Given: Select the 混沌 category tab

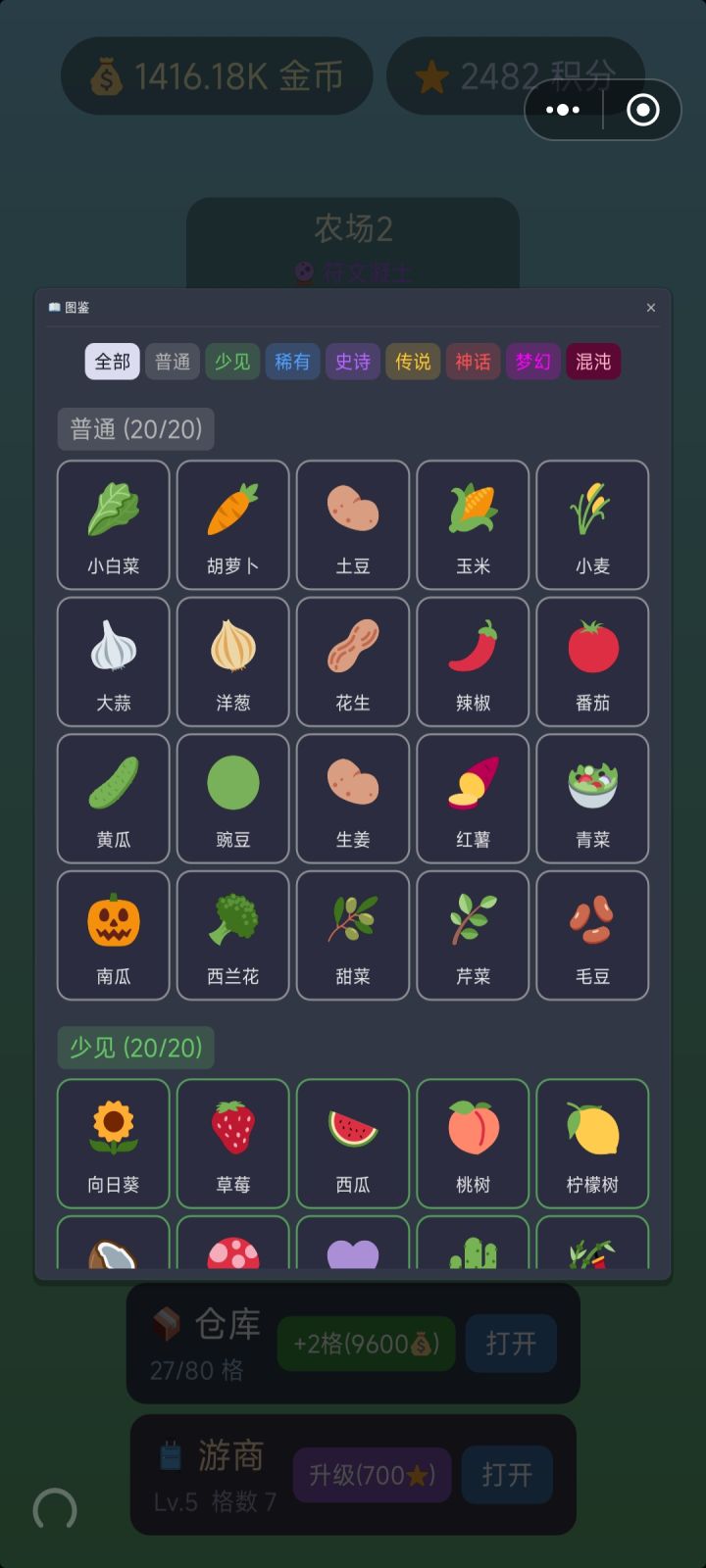Looking at the screenshot, I should (593, 362).
